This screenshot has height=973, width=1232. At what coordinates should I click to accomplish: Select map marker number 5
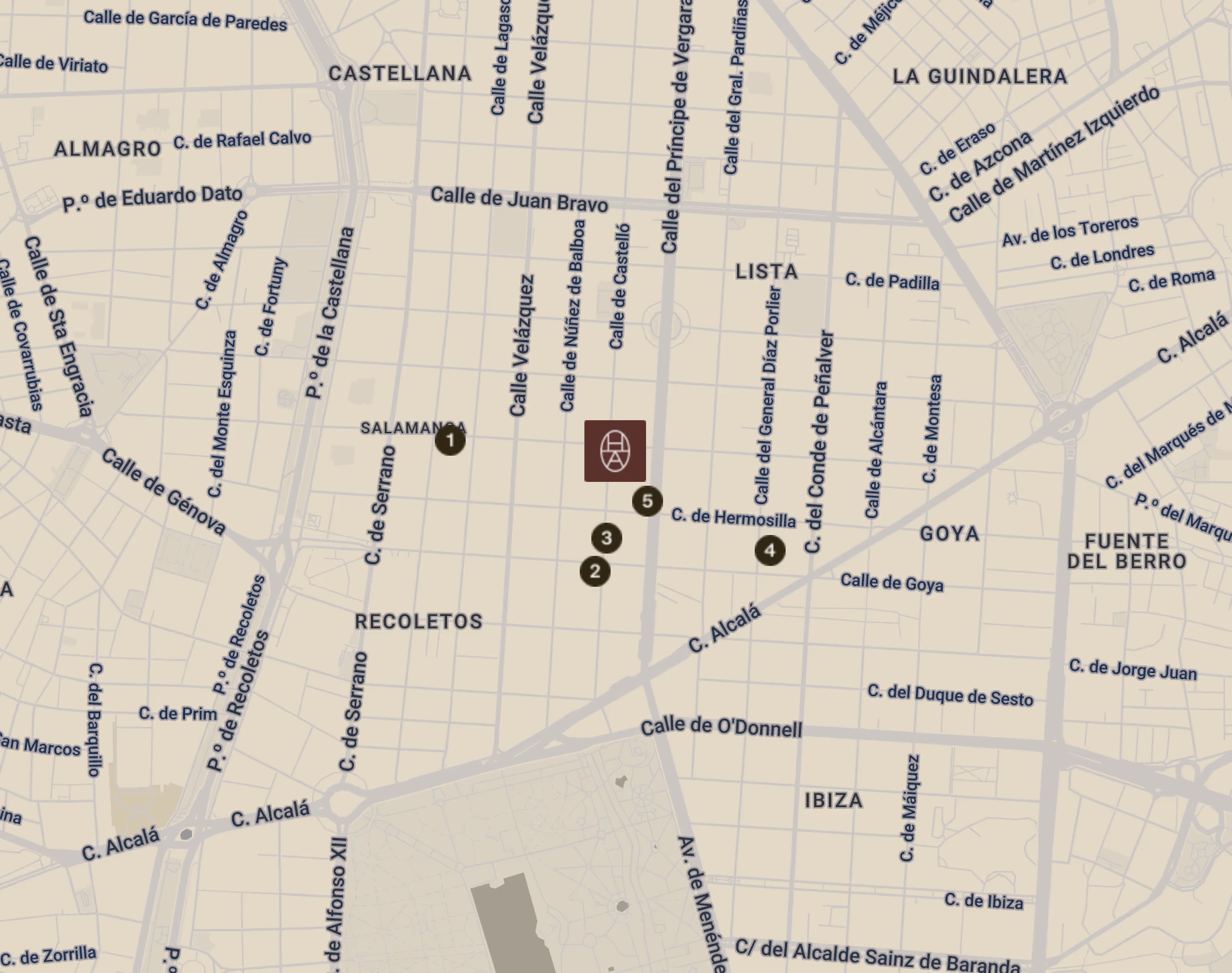pos(647,501)
